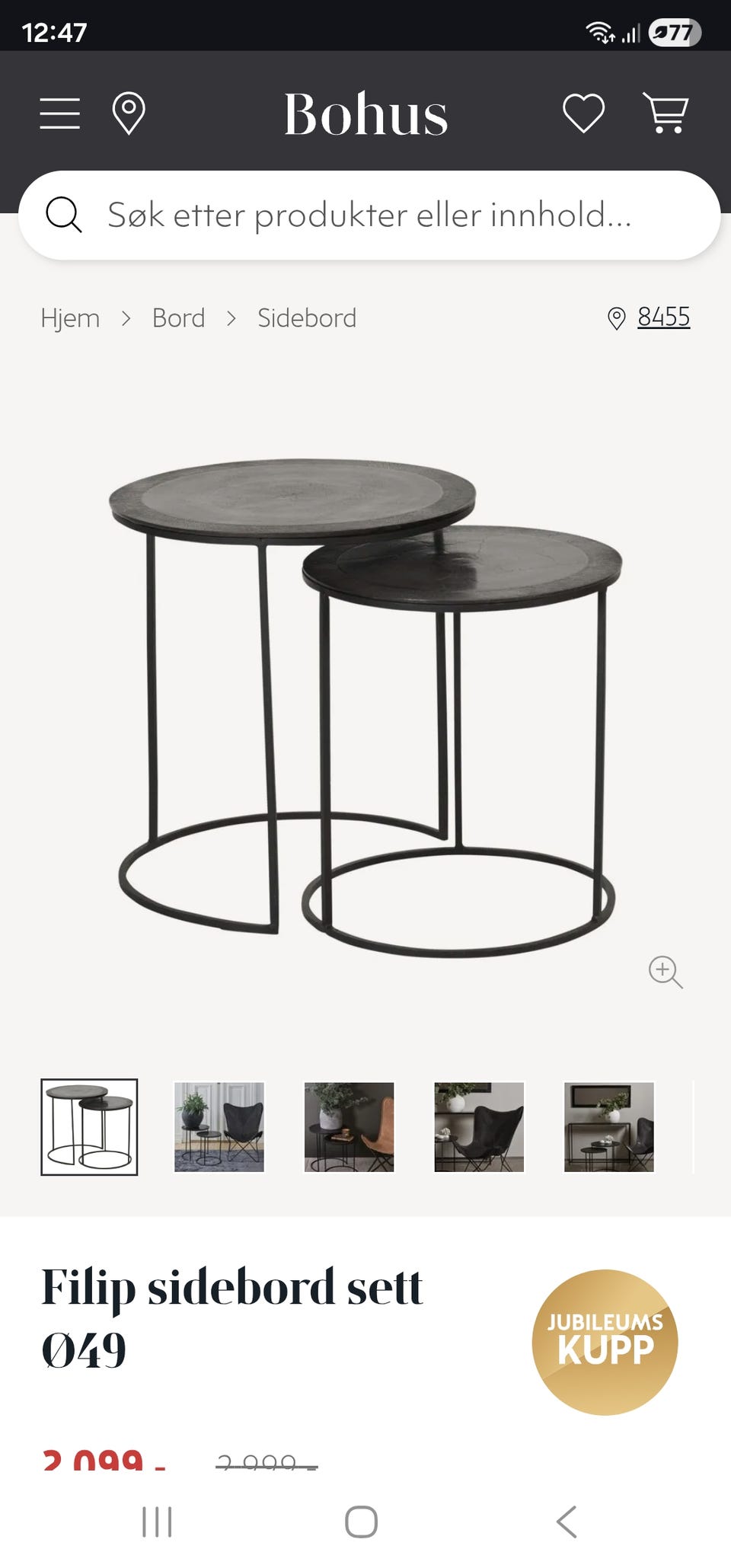
Task: Enlarge the product image with magnifier
Action: (x=665, y=972)
